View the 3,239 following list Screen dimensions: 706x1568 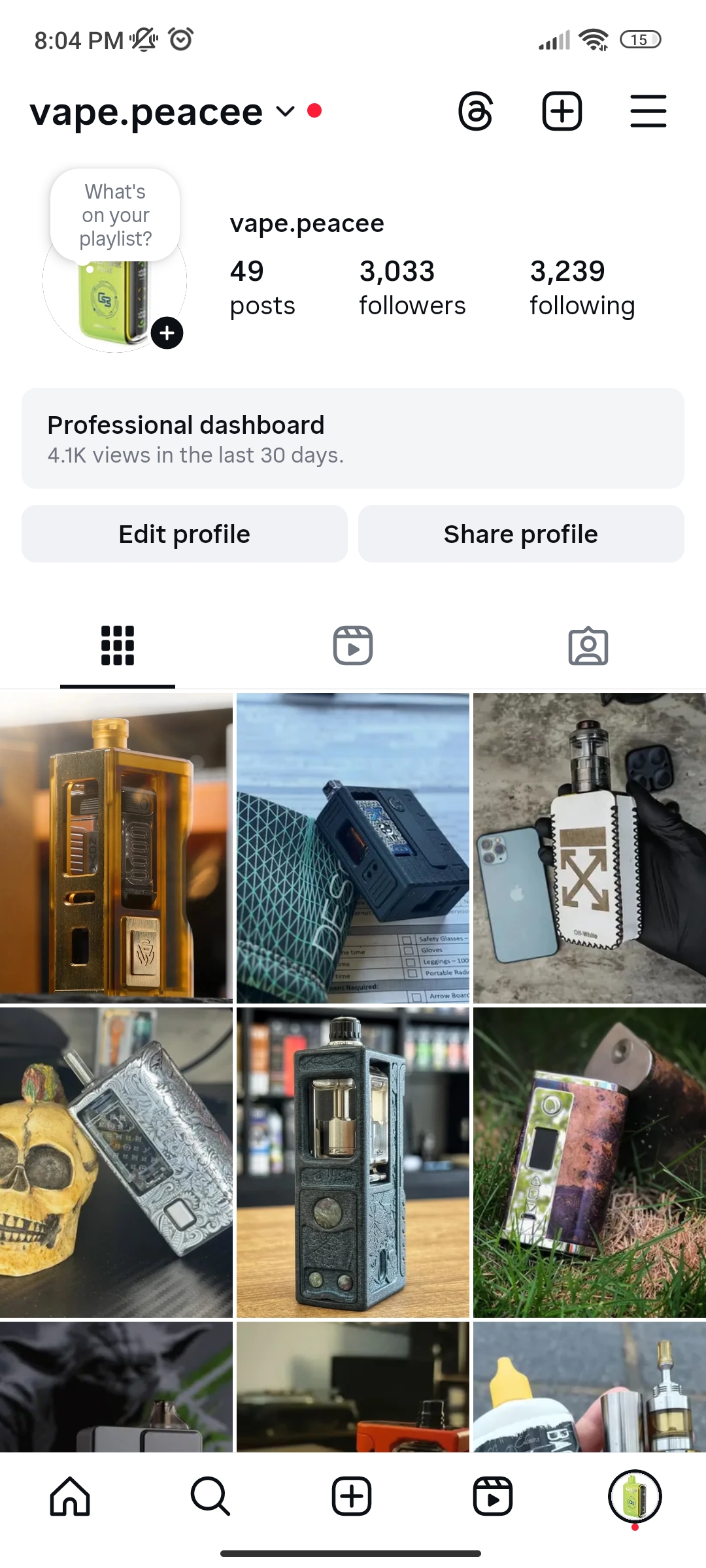pos(582,287)
